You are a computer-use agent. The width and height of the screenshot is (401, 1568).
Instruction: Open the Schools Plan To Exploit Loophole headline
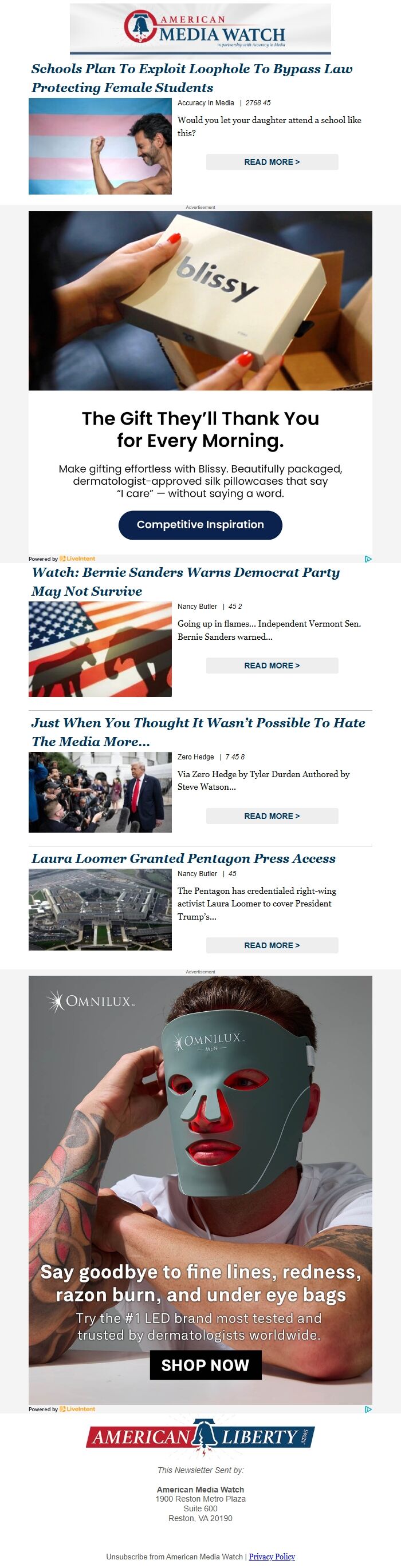point(191,78)
